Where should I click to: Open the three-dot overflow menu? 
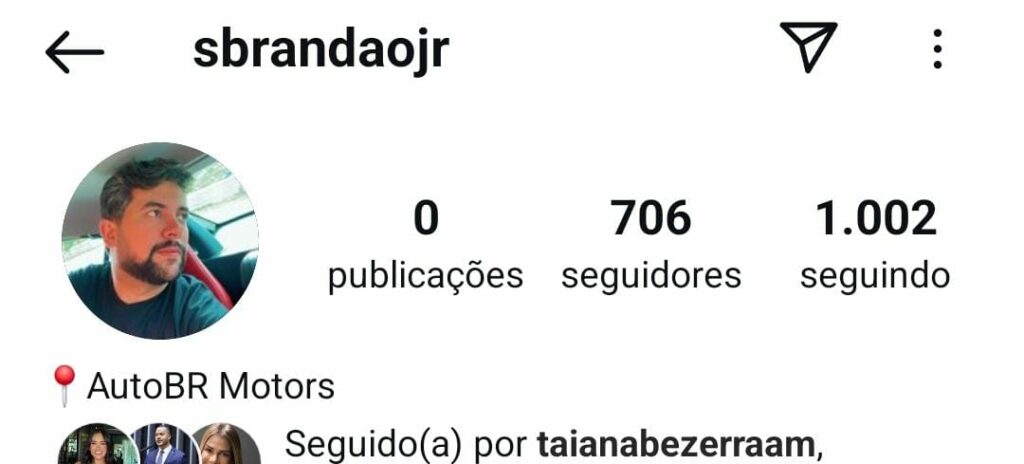pos(937,49)
